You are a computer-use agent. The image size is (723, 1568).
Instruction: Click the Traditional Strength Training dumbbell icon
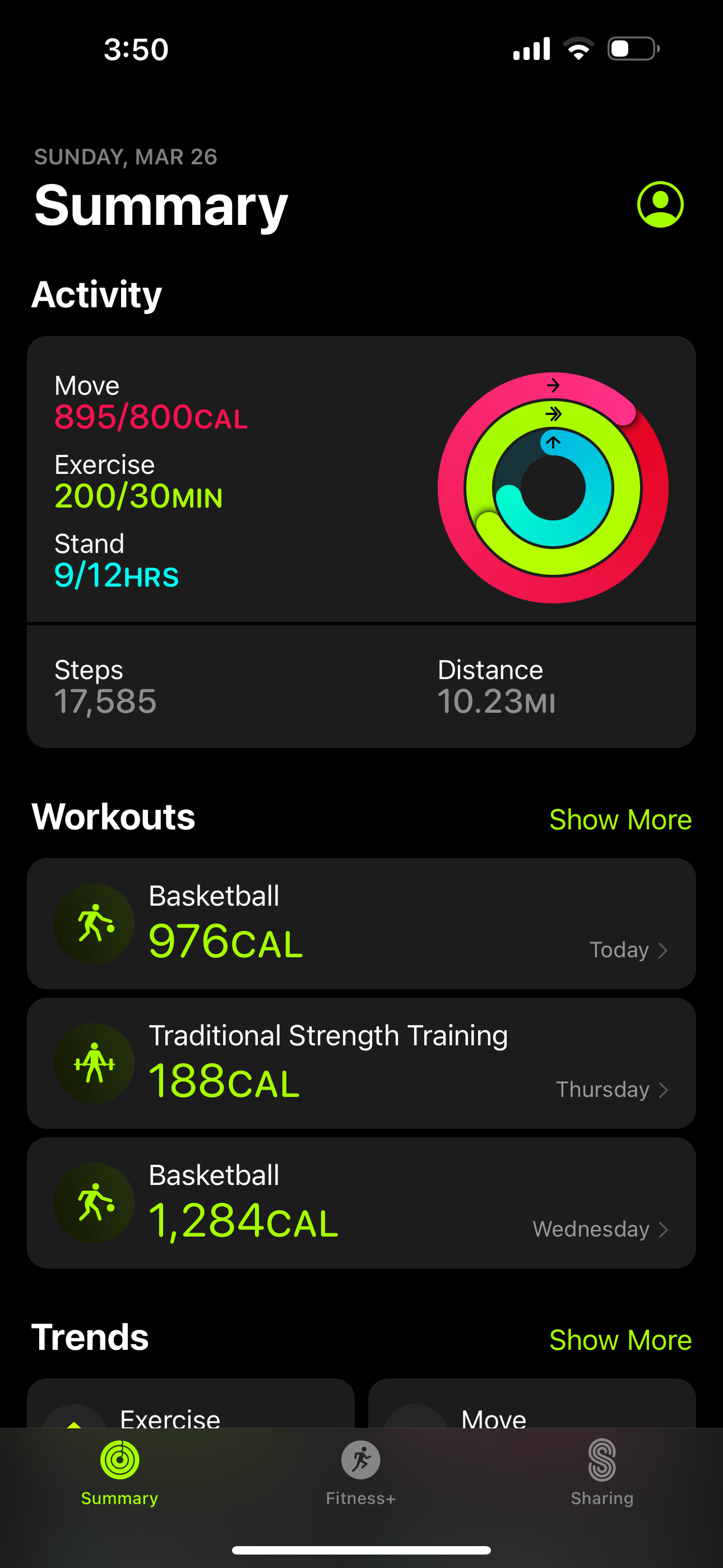[x=94, y=1062]
